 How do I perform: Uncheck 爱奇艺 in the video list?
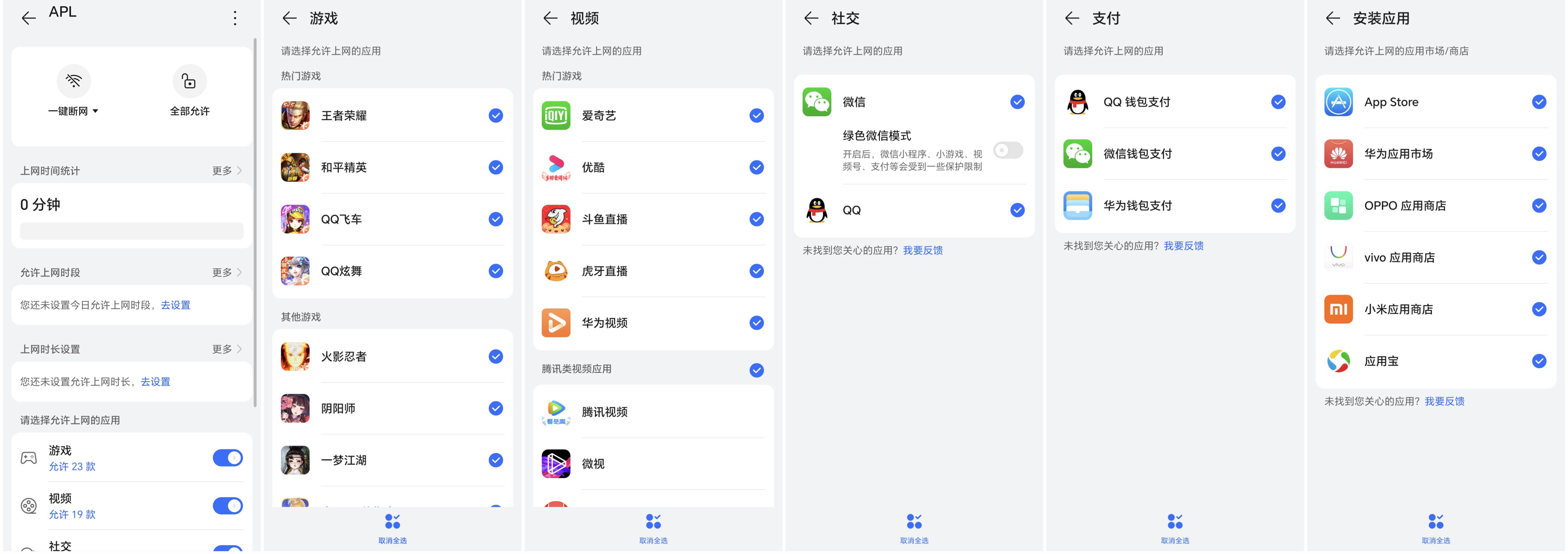(756, 116)
